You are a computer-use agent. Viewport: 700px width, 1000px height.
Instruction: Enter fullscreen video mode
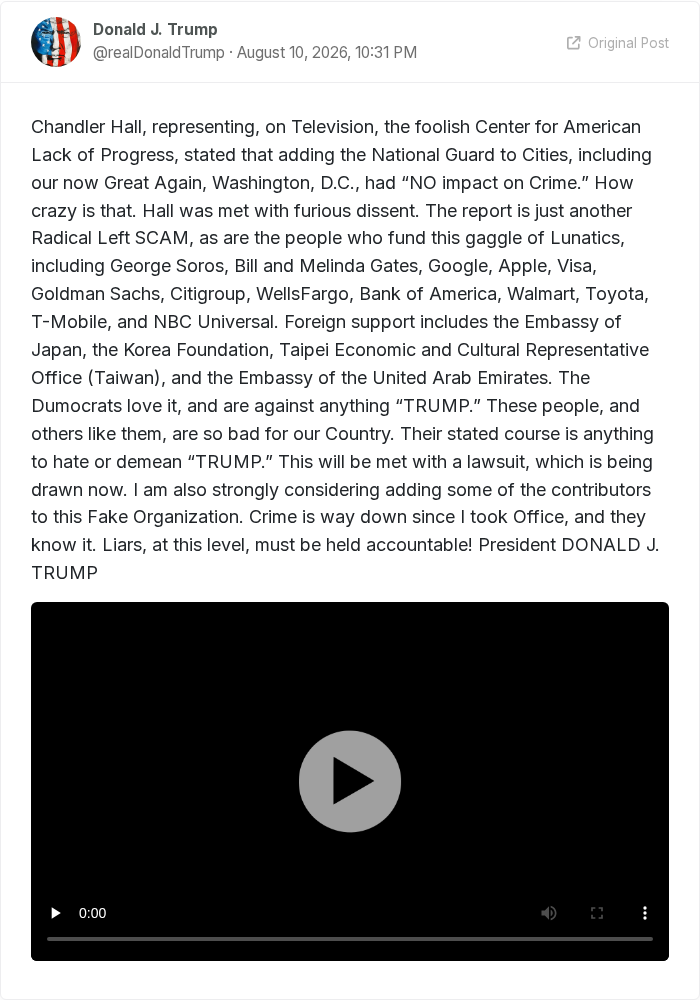tap(597, 913)
